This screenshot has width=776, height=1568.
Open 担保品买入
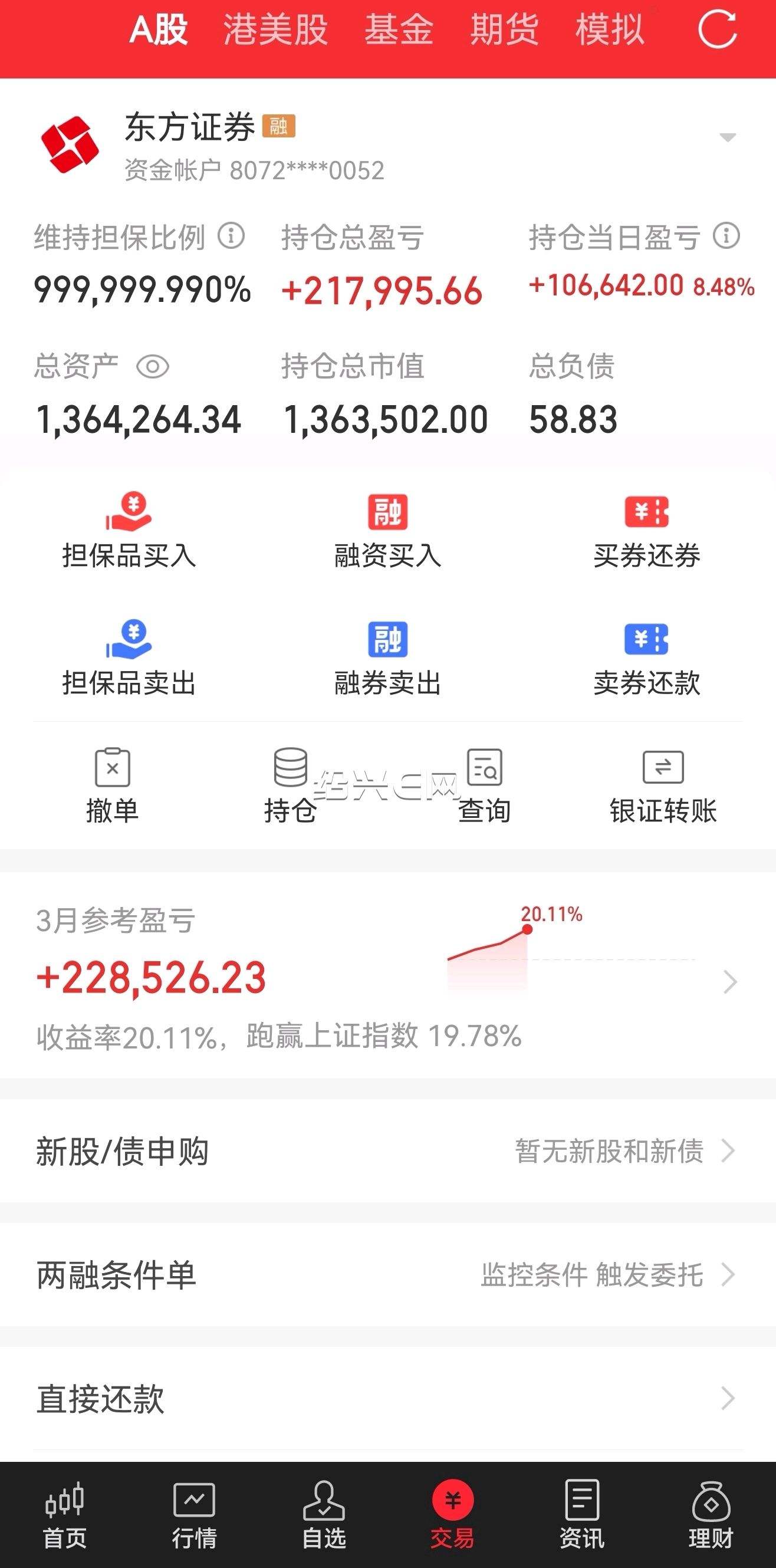(129, 531)
